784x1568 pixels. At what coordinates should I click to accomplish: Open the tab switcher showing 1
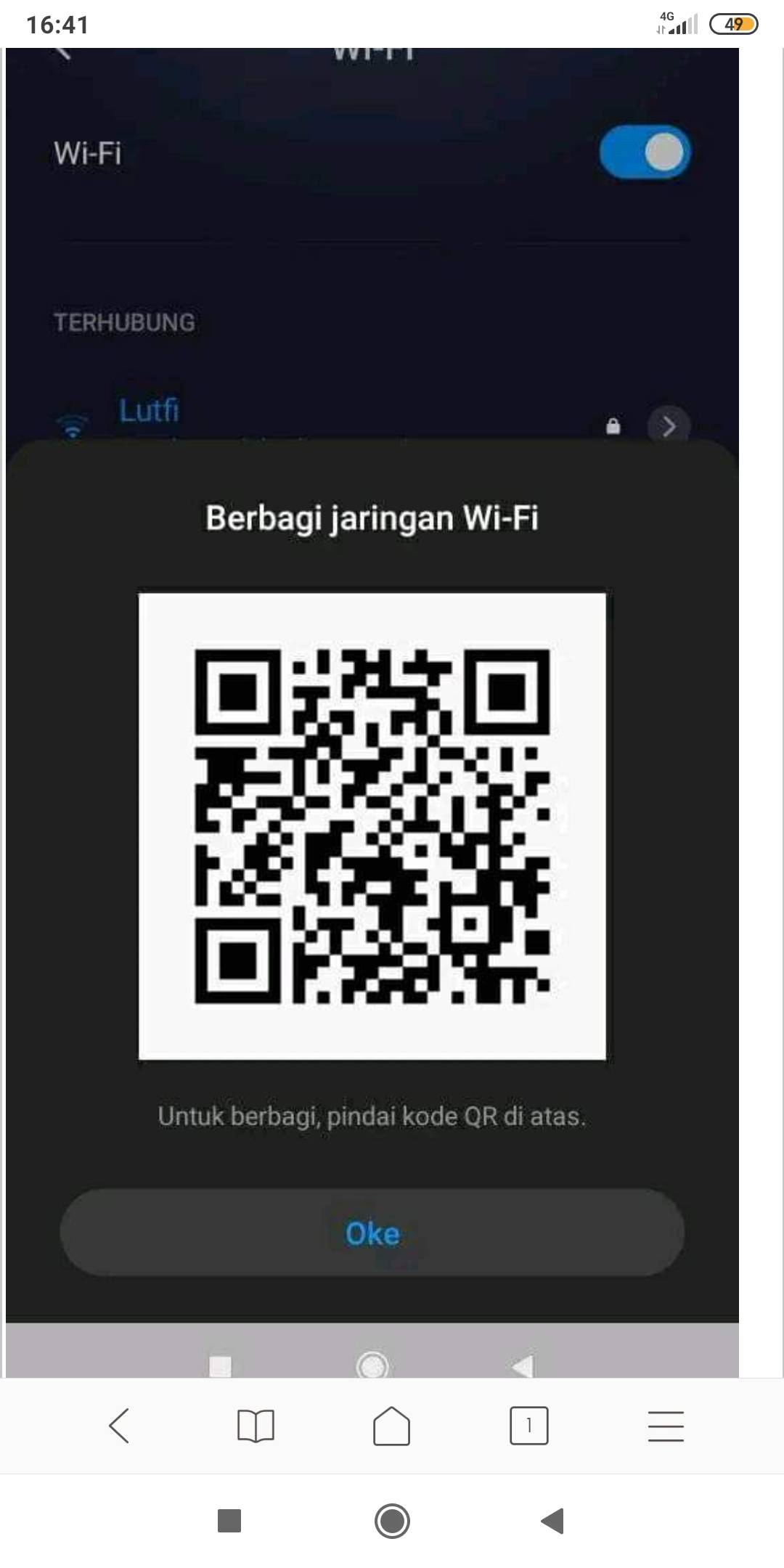click(528, 1426)
